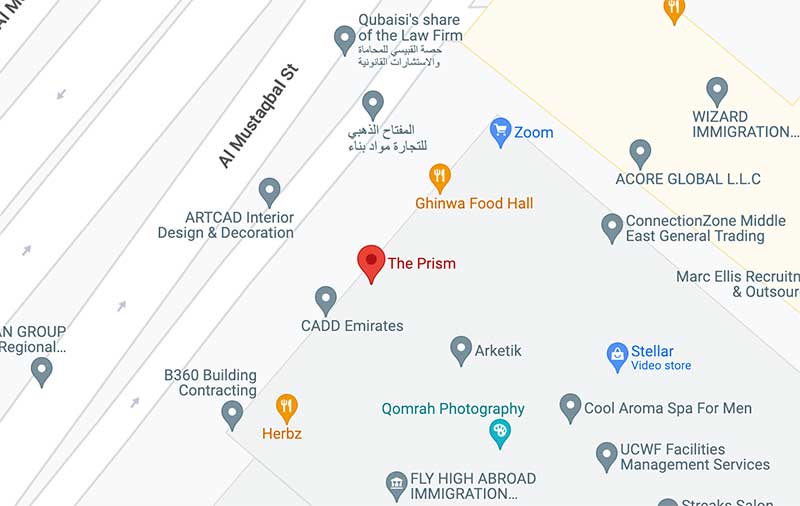Open B360 Building Contracting marker
Screen dimensions: 800x506
232,412
